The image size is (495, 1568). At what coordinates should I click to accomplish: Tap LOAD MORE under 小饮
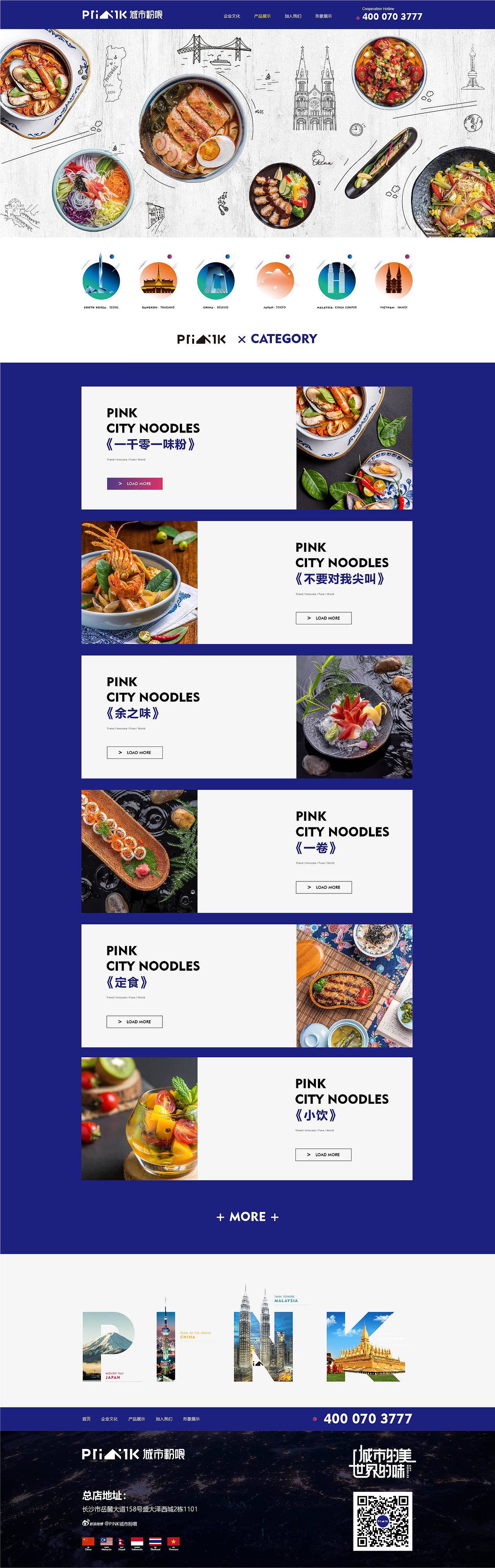pos(323,1155)
